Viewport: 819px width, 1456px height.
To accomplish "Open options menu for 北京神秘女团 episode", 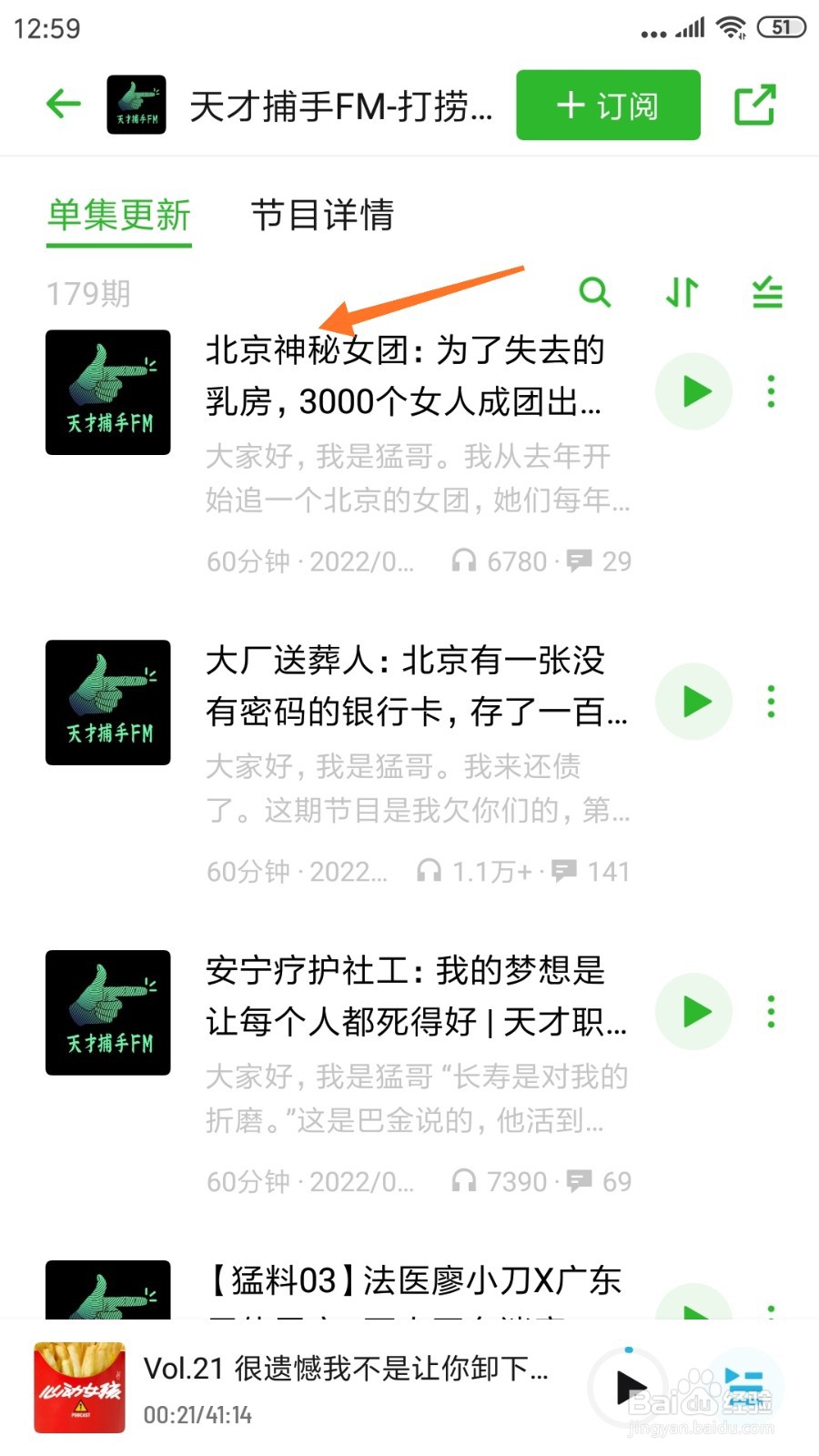I will click(771, 391).
